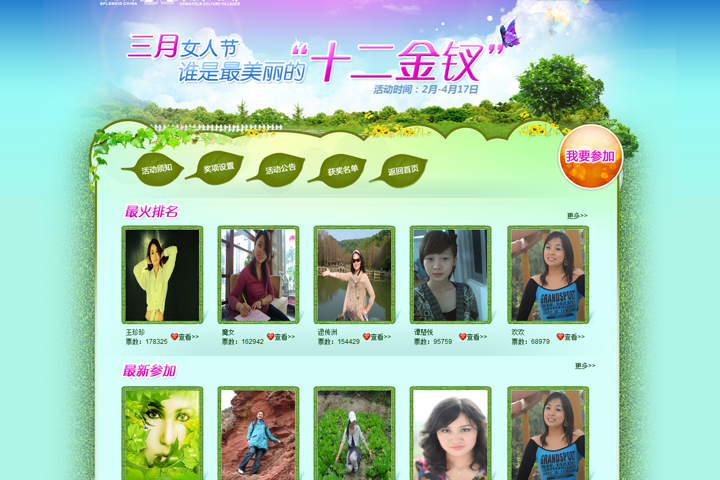View the 获奖名单 winners list
The image size is (720, 480).
click(x=343, y=171)
